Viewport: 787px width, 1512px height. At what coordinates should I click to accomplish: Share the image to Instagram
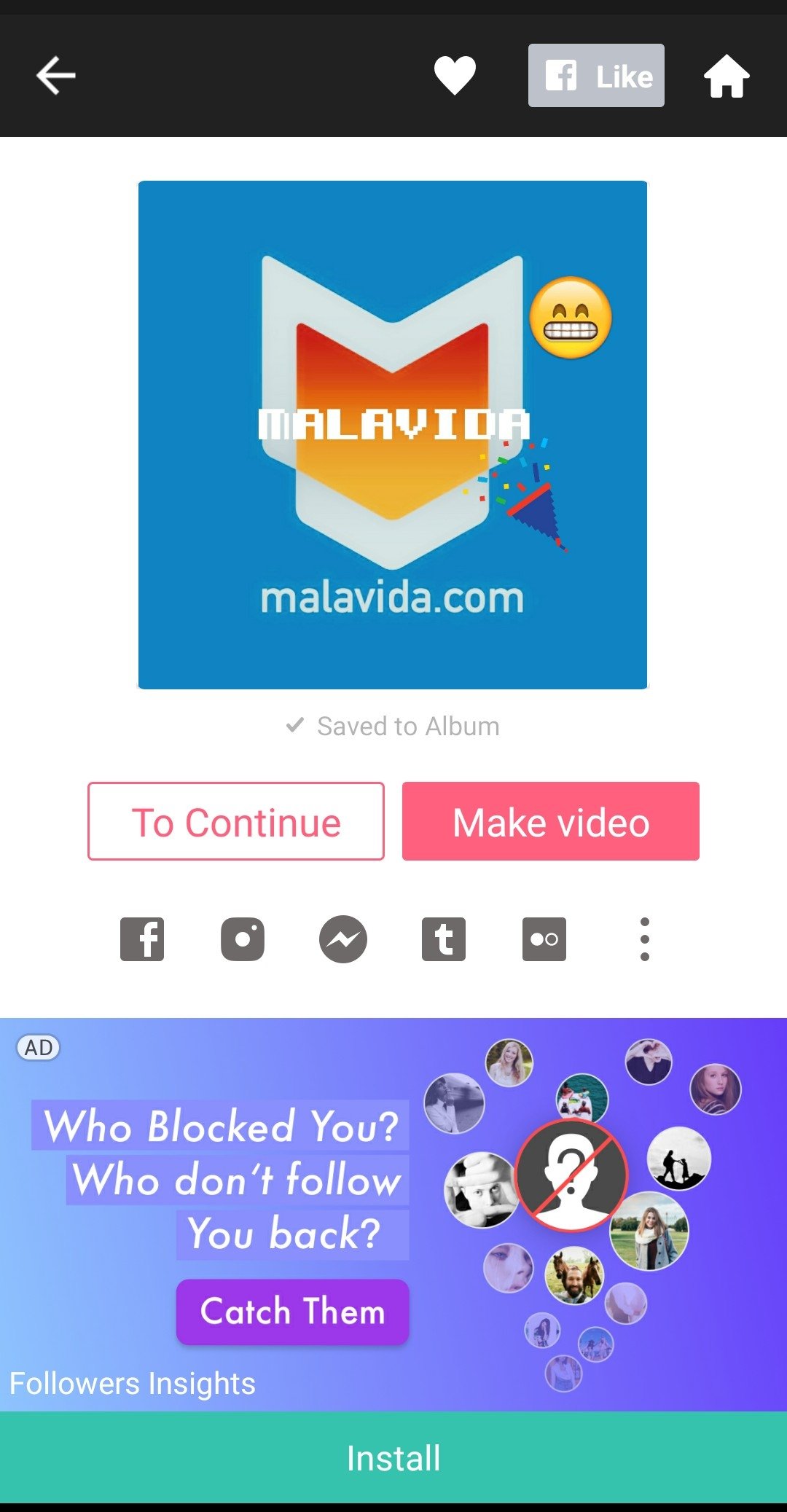[243, 939]
